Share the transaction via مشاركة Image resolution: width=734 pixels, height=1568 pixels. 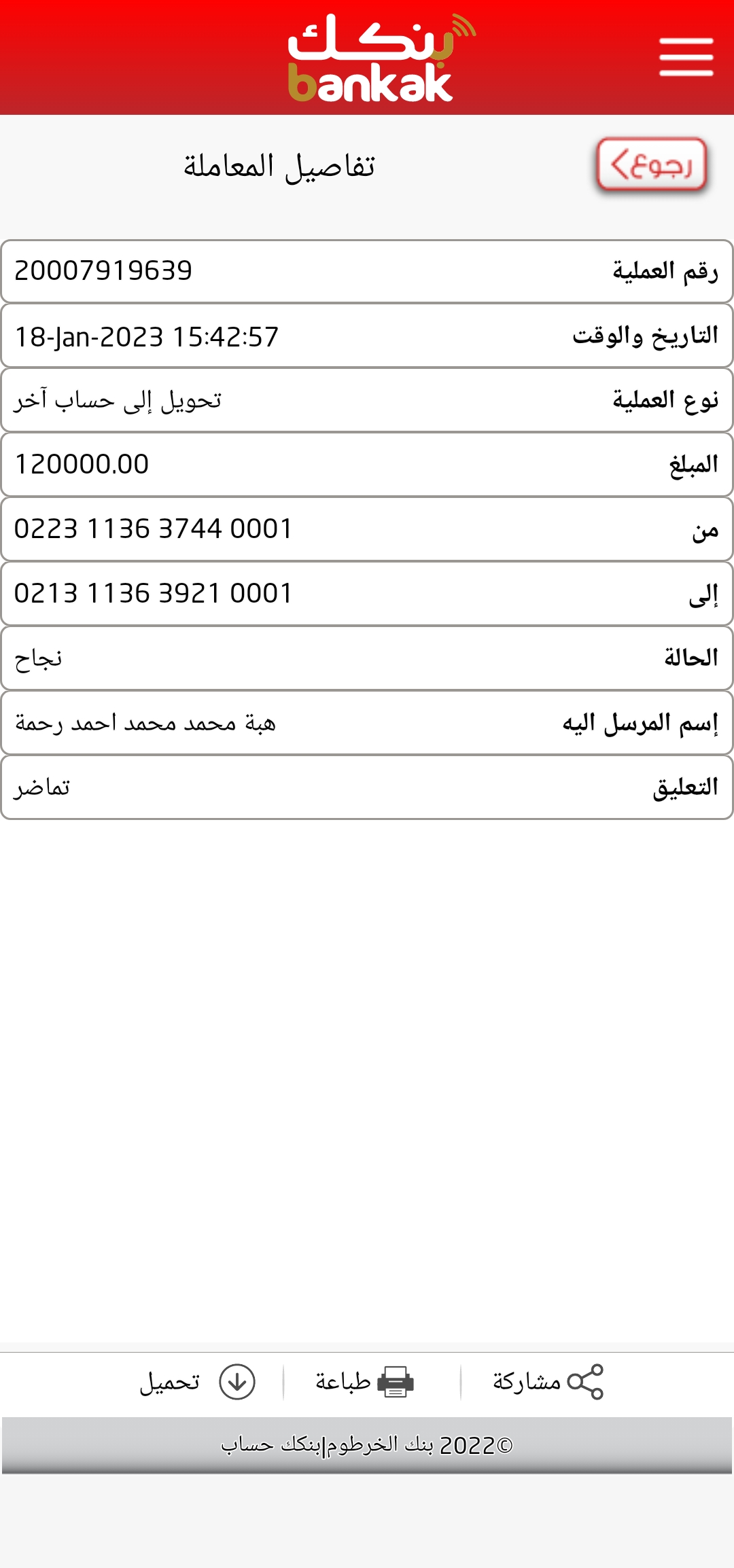pos(548,1382)
